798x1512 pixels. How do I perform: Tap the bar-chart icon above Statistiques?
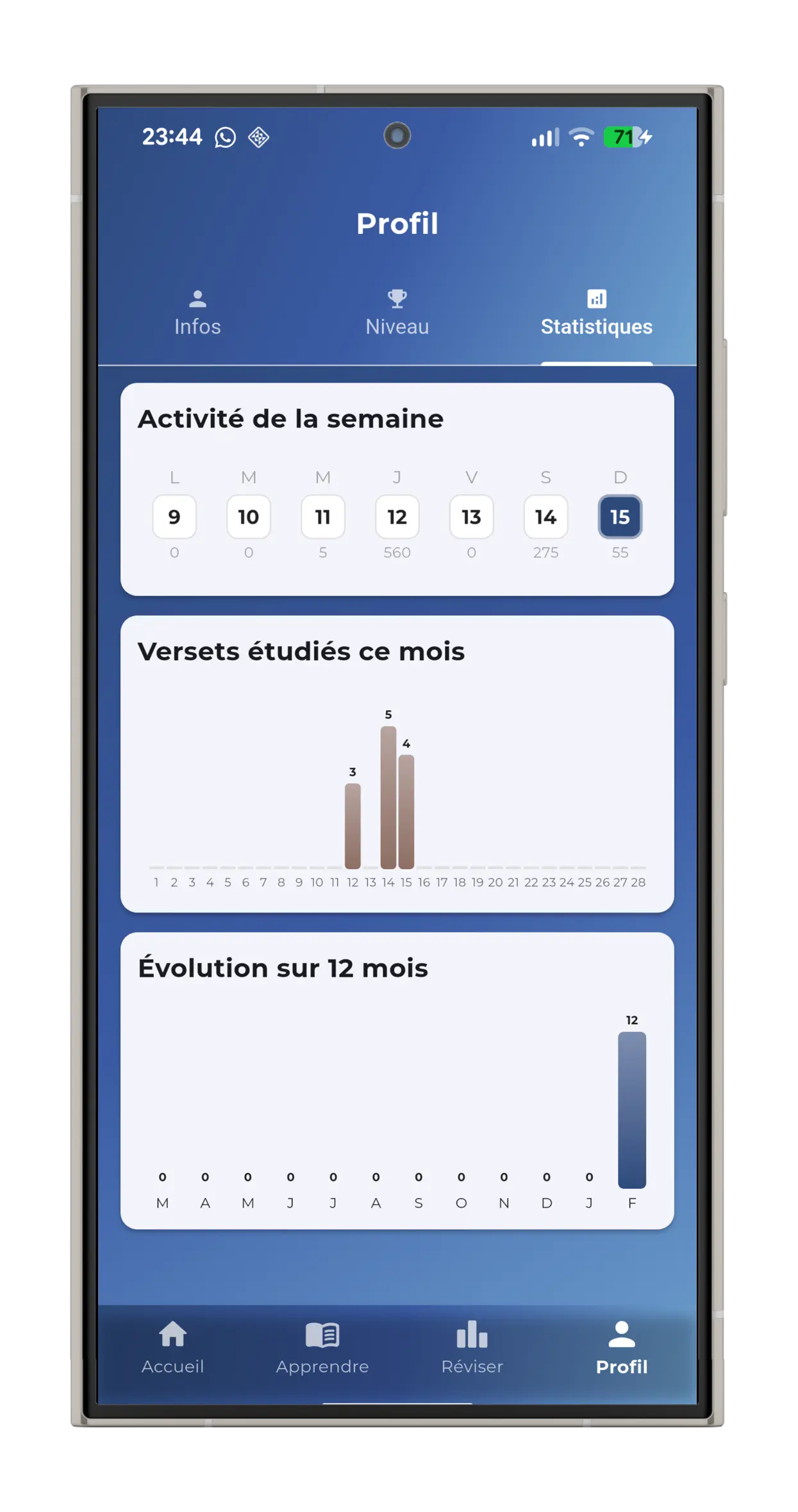597,297
